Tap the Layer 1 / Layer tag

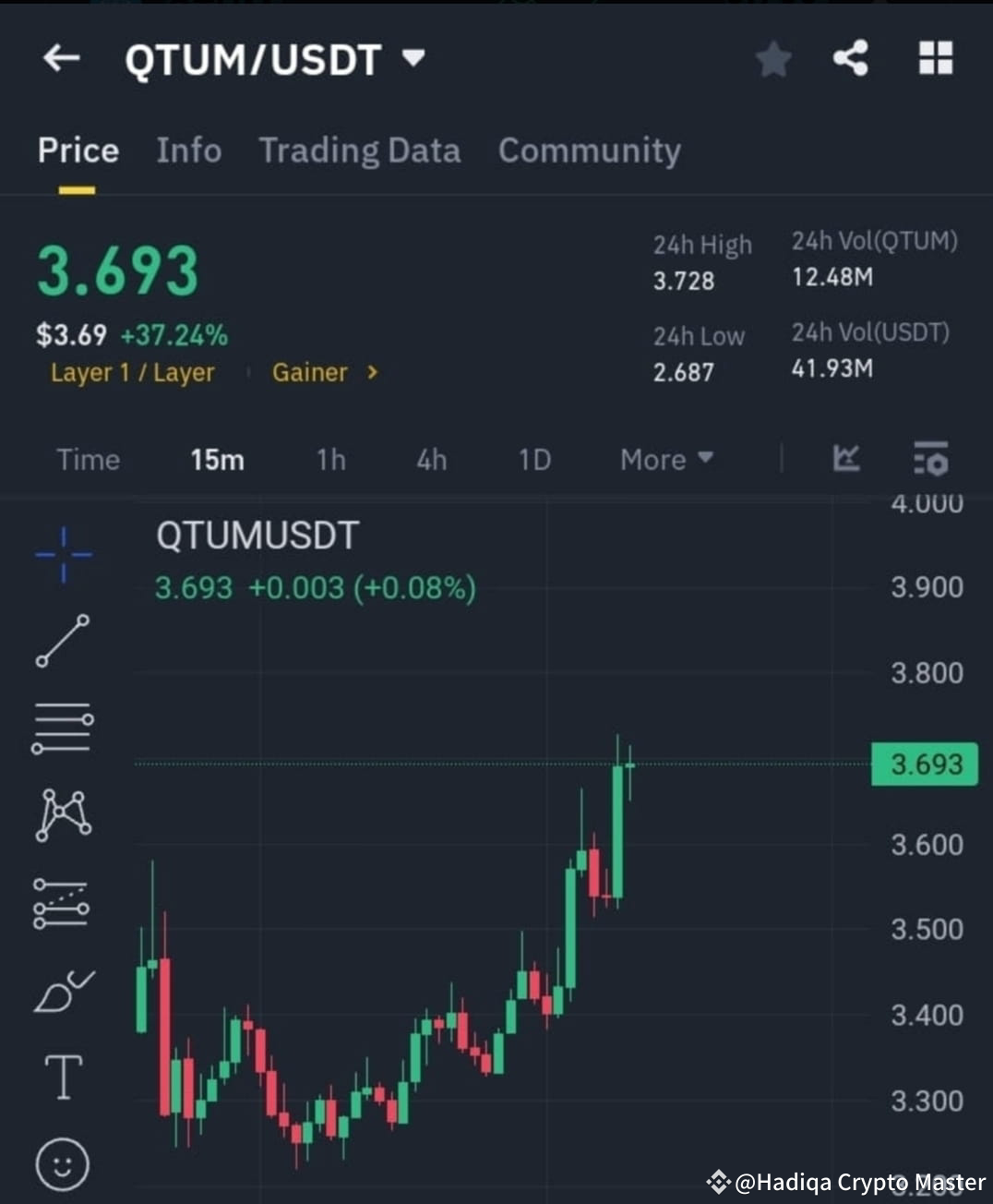[x=132, y=372]
